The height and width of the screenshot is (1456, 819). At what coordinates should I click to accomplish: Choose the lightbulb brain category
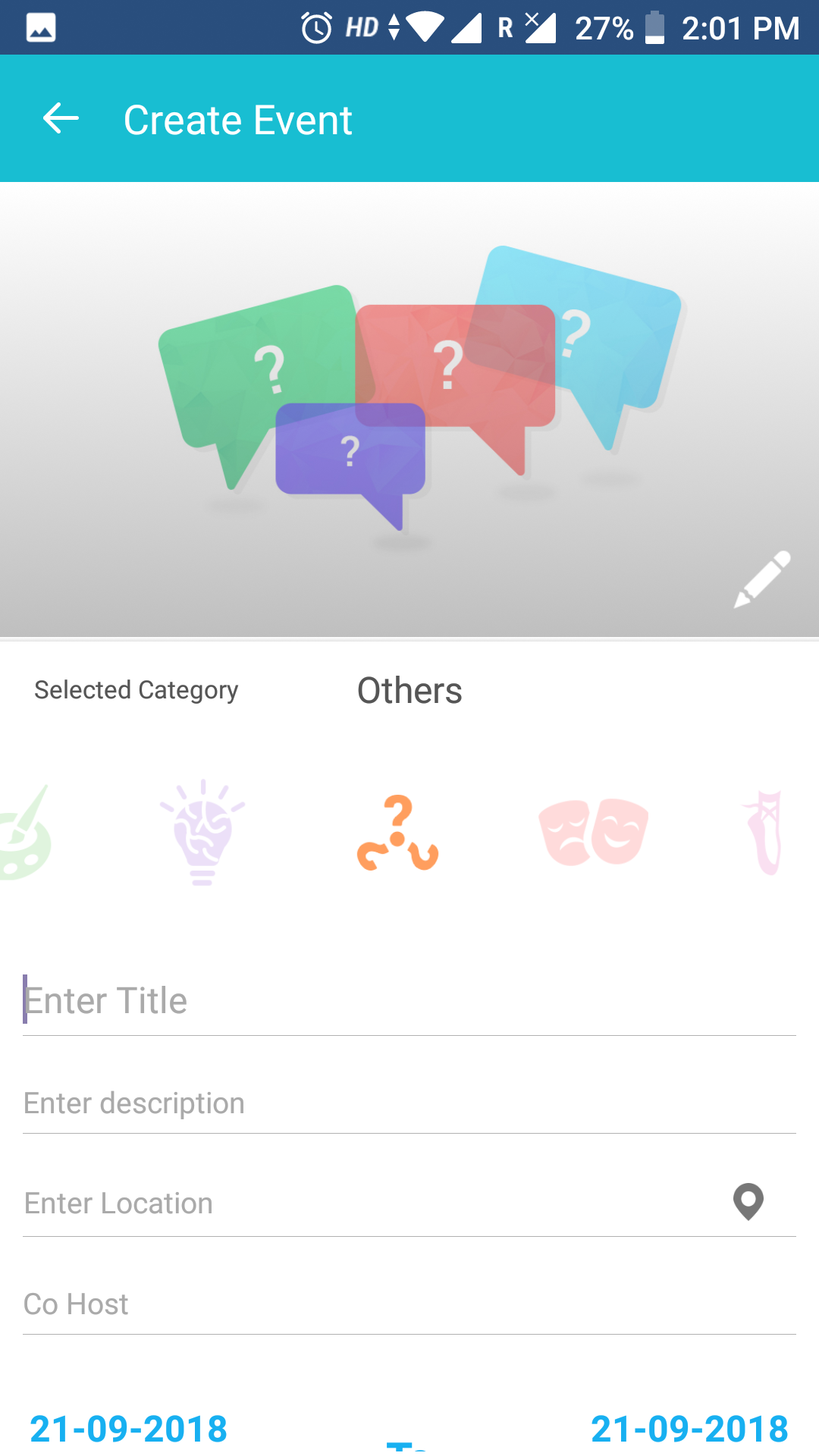(x=202, y=833)
